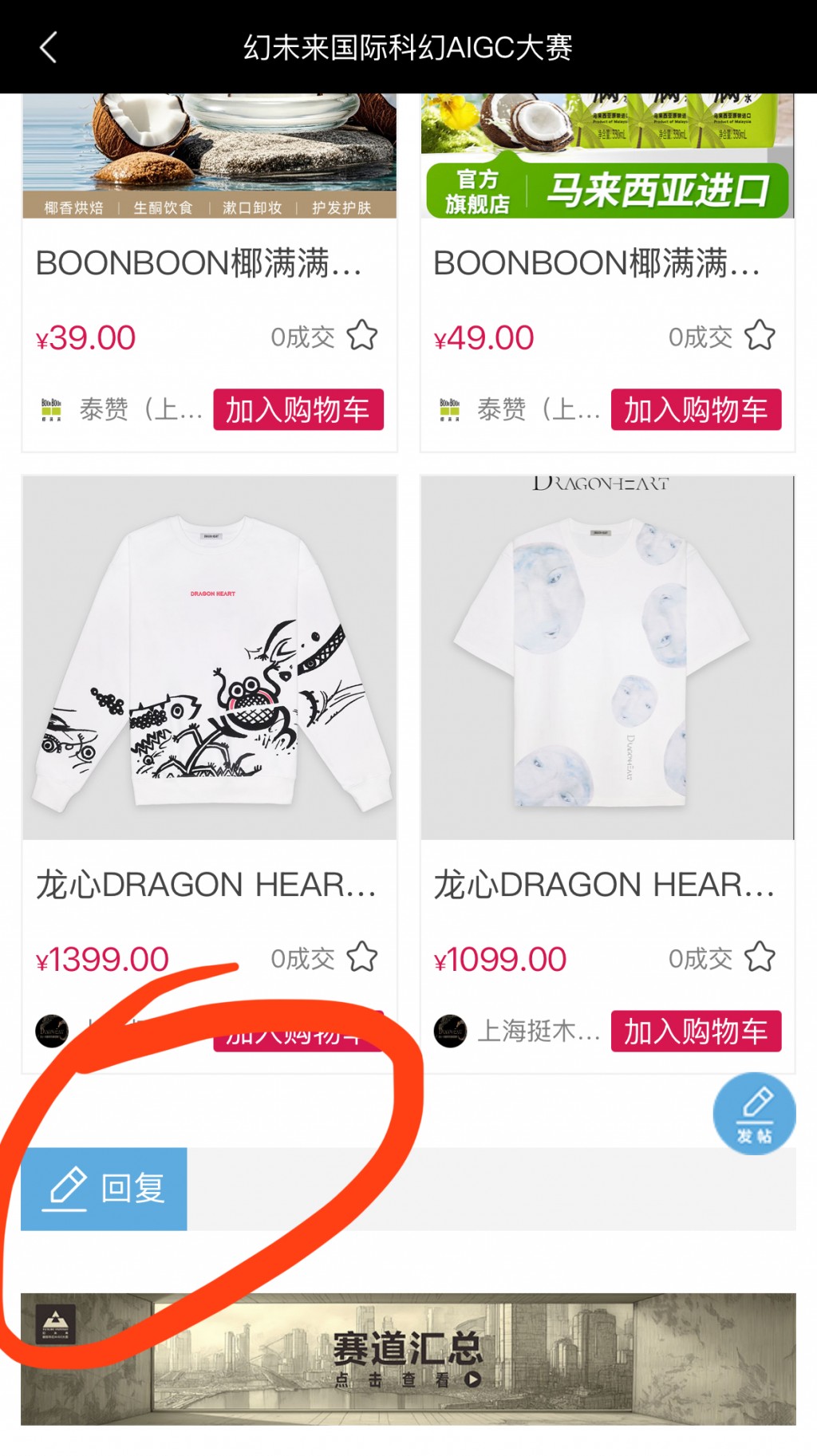Open the ¥1099.00 Dragon Heart t-shirt card
This screenshot has width=817, height=1456.
click(x=607, y=658)
